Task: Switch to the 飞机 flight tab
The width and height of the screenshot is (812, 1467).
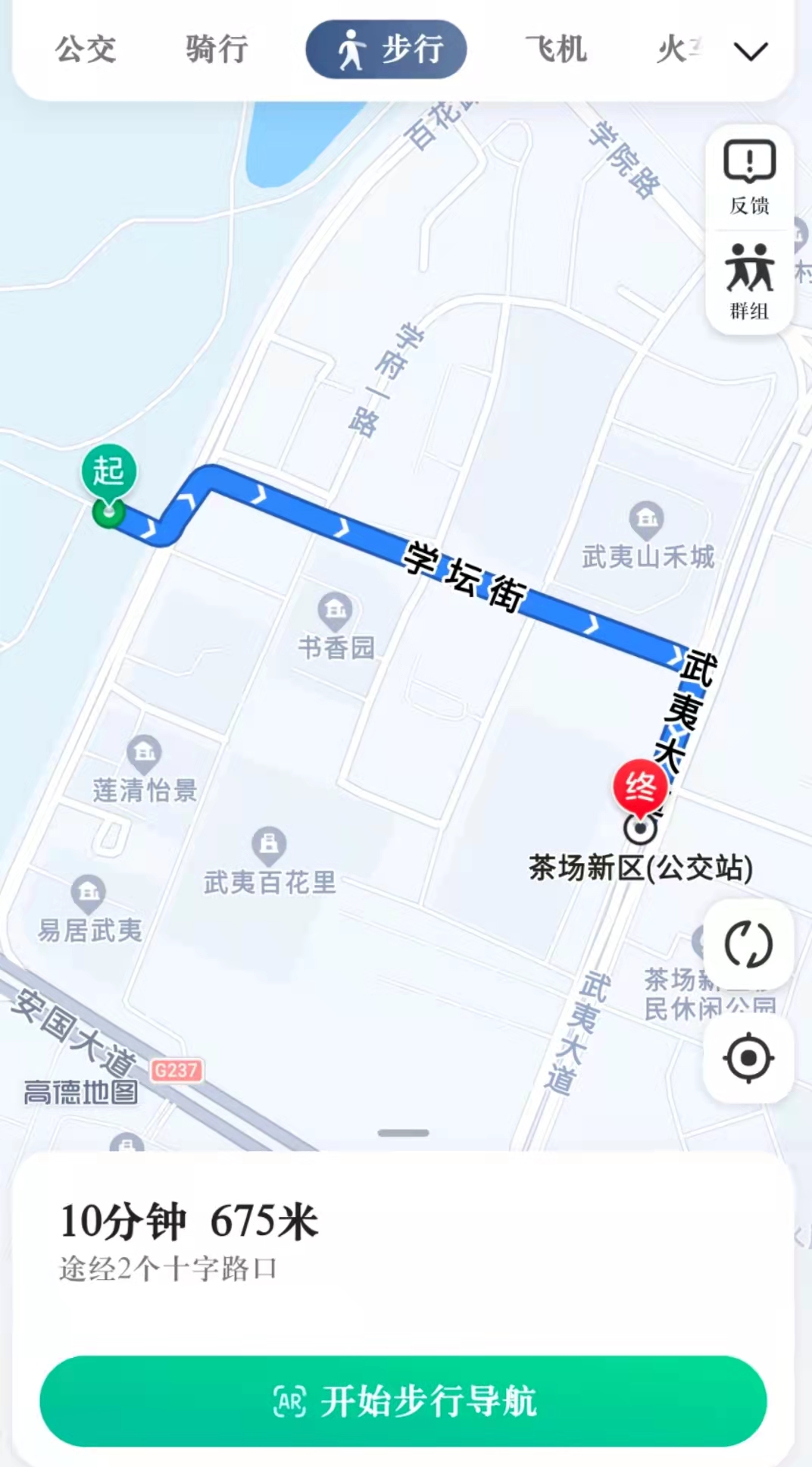Action: click(x=556, y=50)
